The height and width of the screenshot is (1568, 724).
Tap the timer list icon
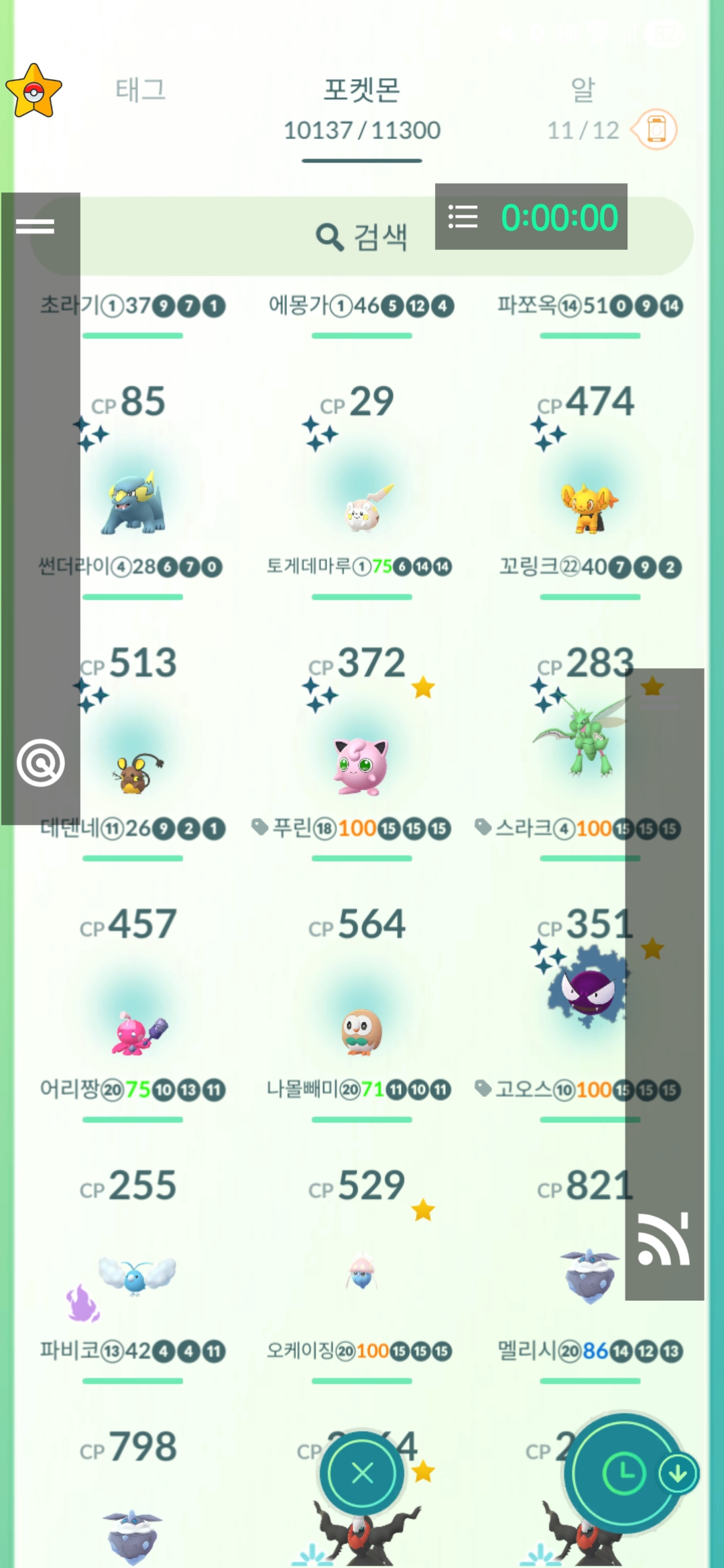(x=463, y=217)
